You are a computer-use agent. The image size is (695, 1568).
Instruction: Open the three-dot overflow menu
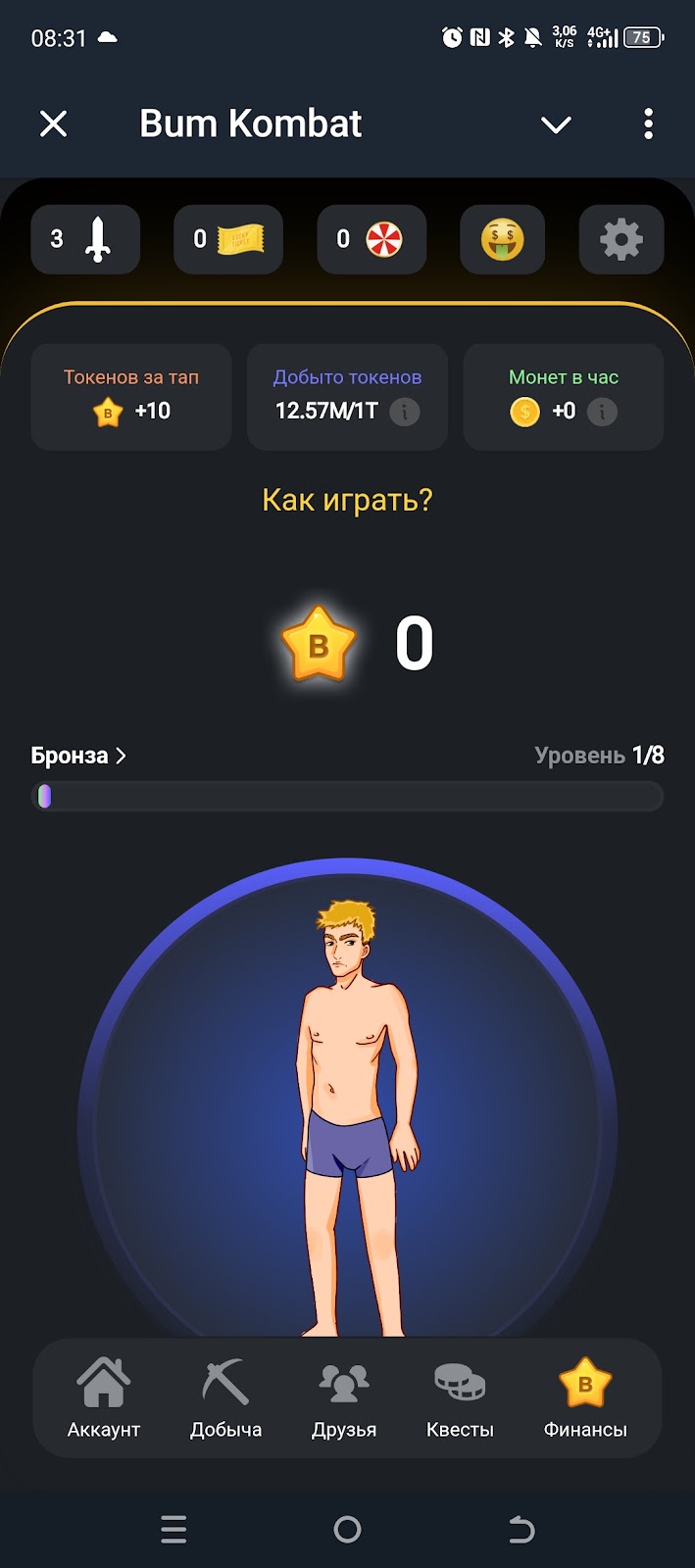click(648, 124)
